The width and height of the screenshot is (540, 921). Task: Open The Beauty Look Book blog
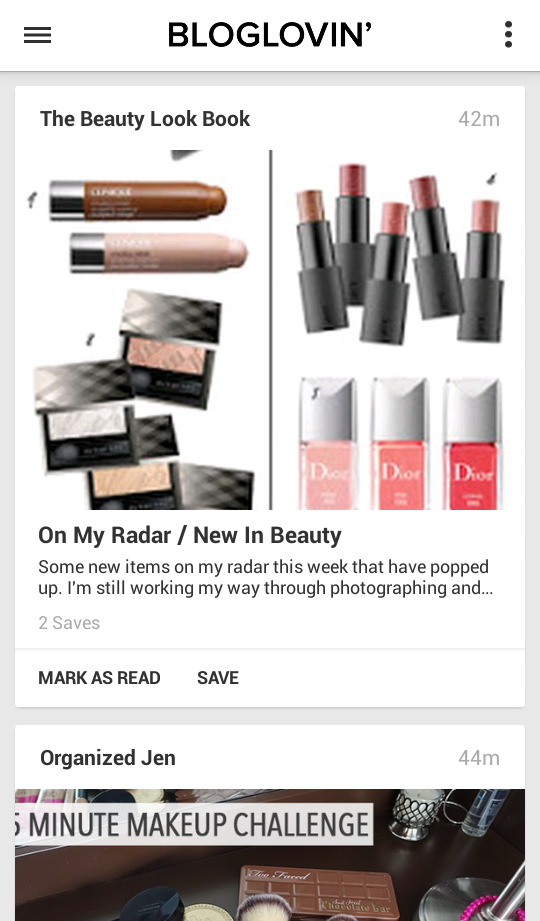pos(145,119)
